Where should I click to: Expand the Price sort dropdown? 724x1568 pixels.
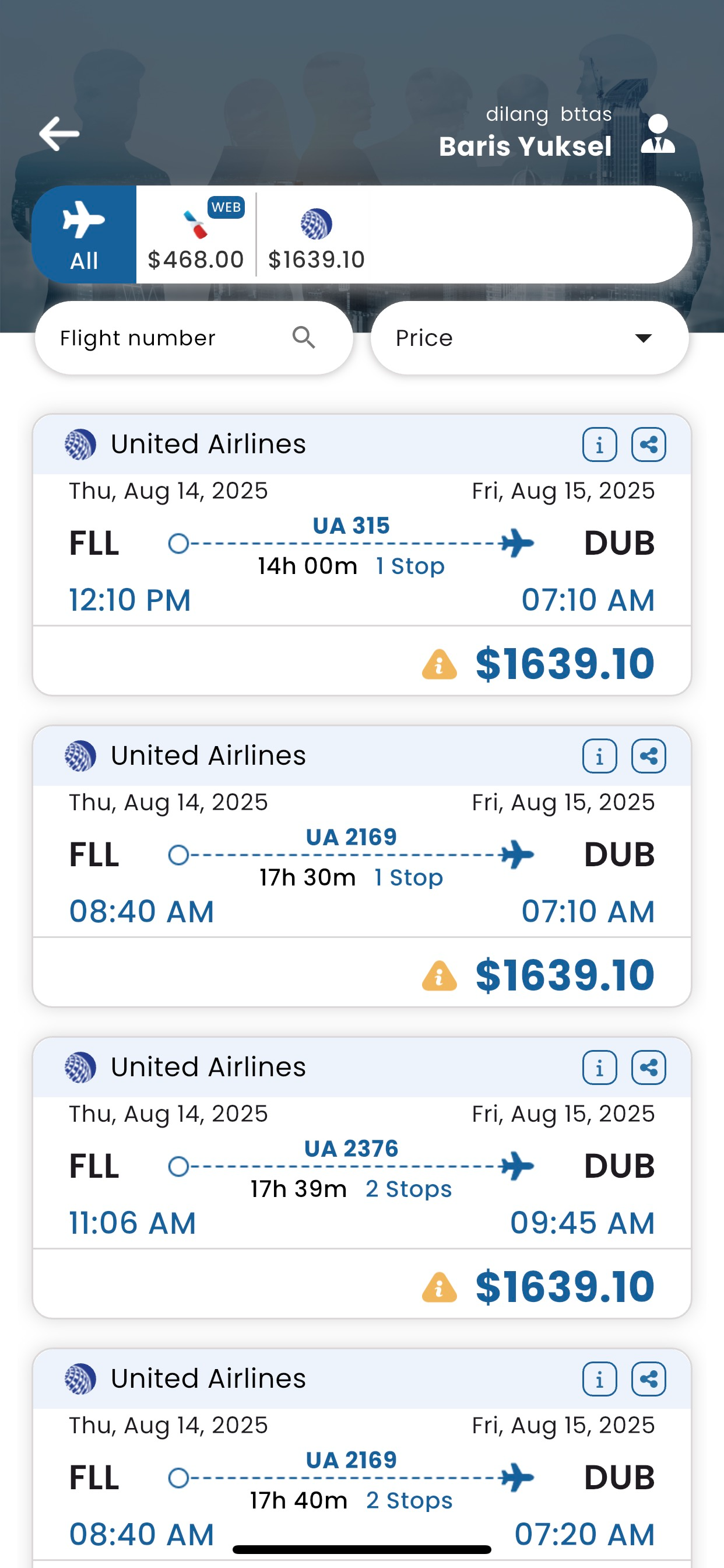(529, 338)
